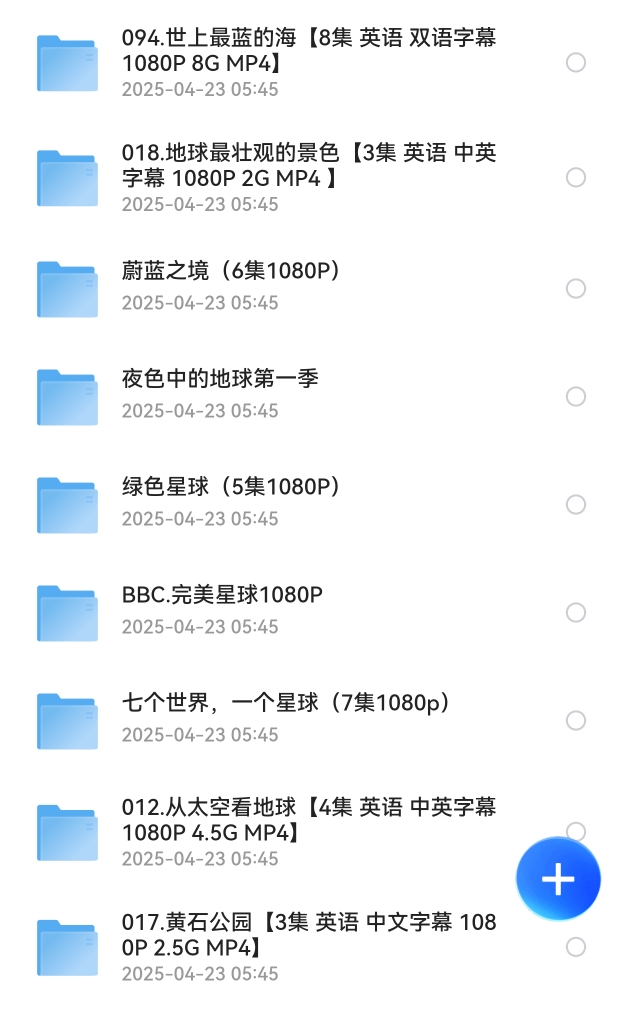Select the circle for 018.地球最壮观的景色
The height and width of the screenshot is (1034, 630).
pos(576,177)
